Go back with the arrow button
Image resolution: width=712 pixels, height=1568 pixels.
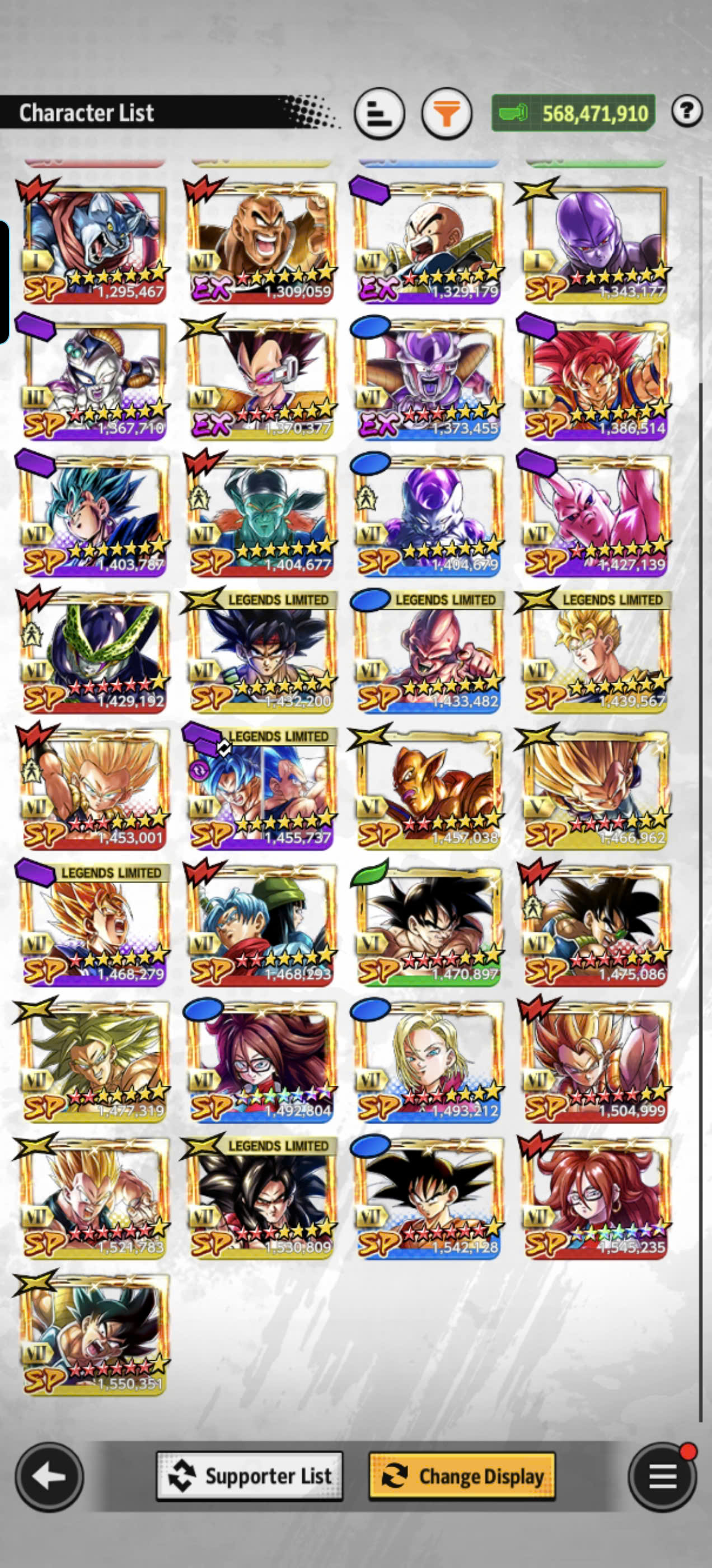[49, 1477]
